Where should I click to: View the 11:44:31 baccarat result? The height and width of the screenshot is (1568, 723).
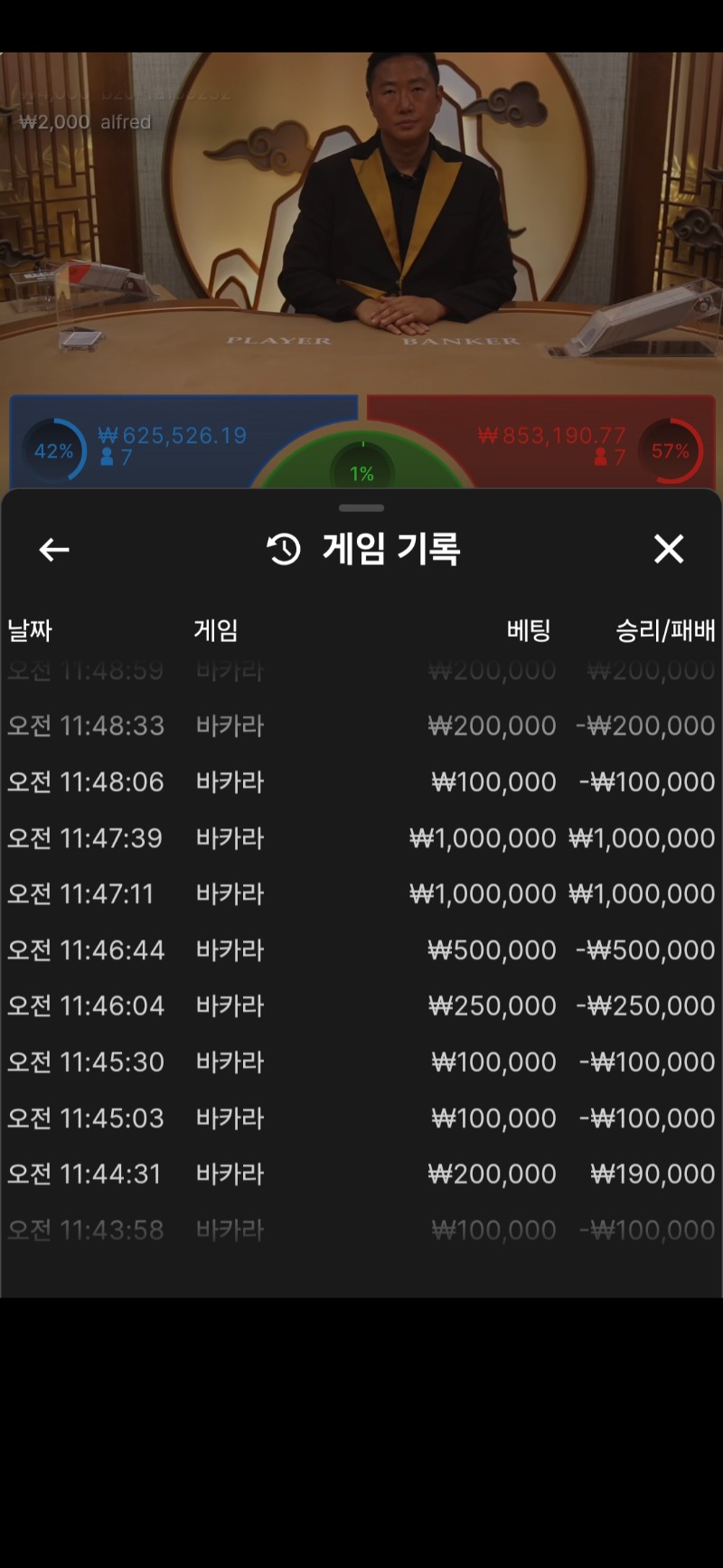(361, 1175)
